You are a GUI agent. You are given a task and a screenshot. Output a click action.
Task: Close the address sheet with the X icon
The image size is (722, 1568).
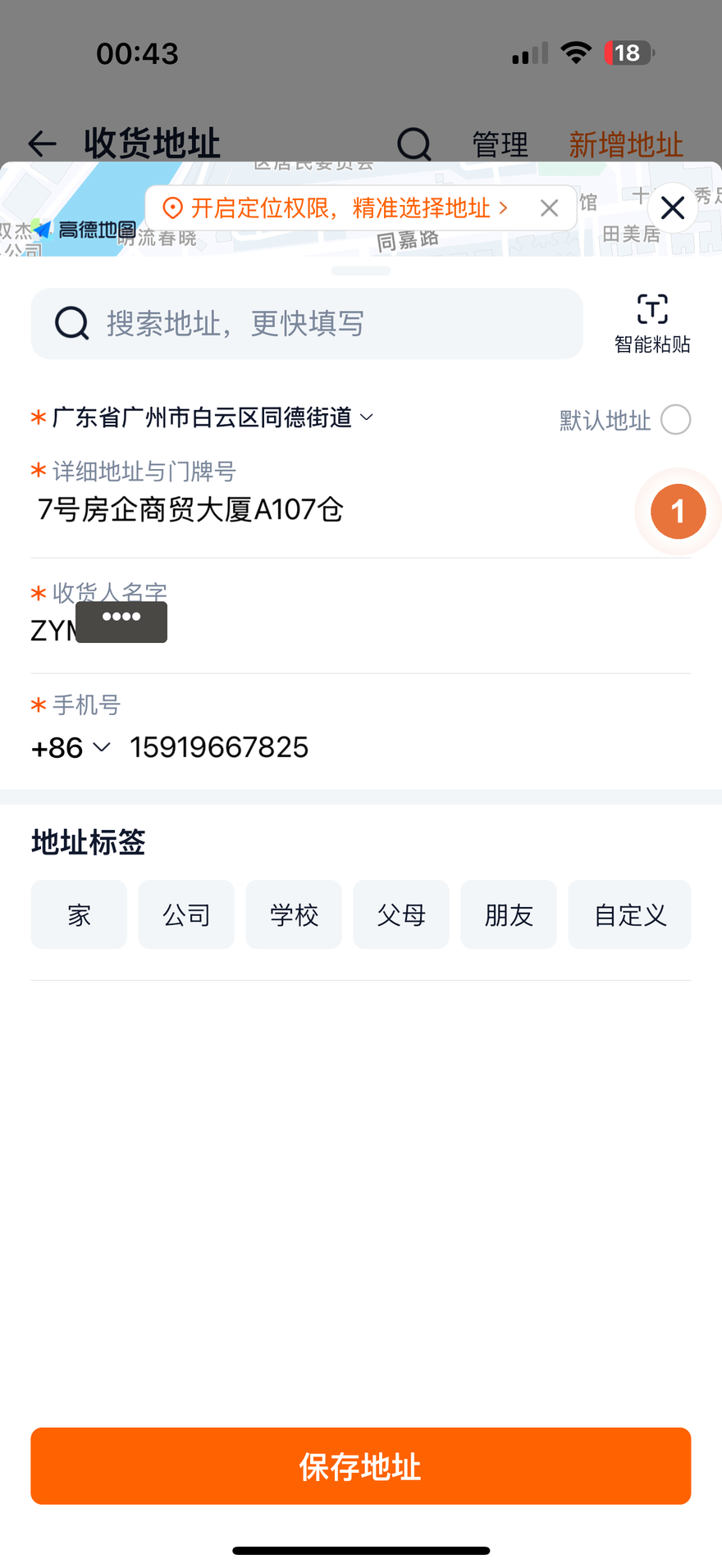(673, 207)
